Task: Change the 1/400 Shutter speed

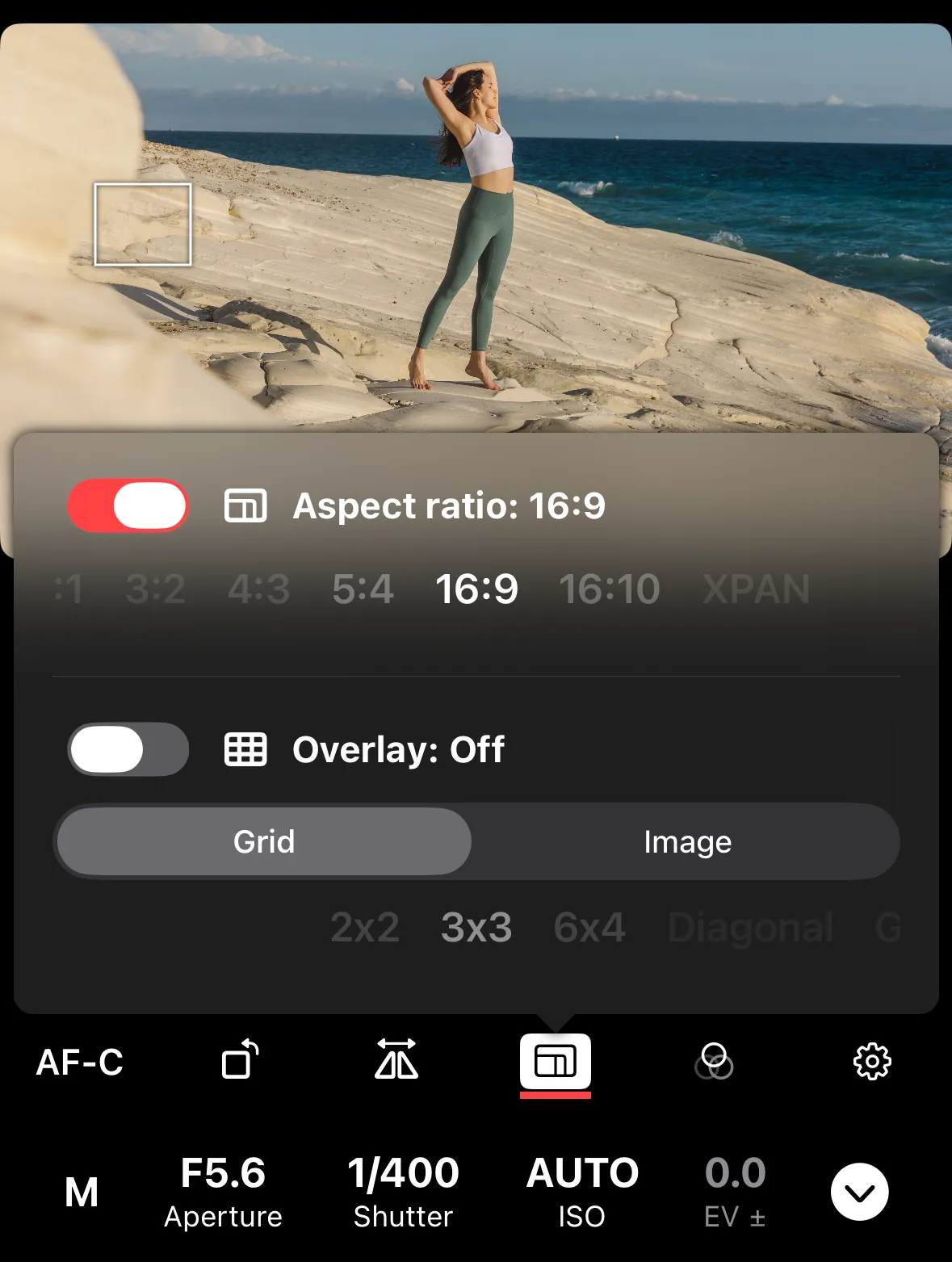Action: point(403,1191)
